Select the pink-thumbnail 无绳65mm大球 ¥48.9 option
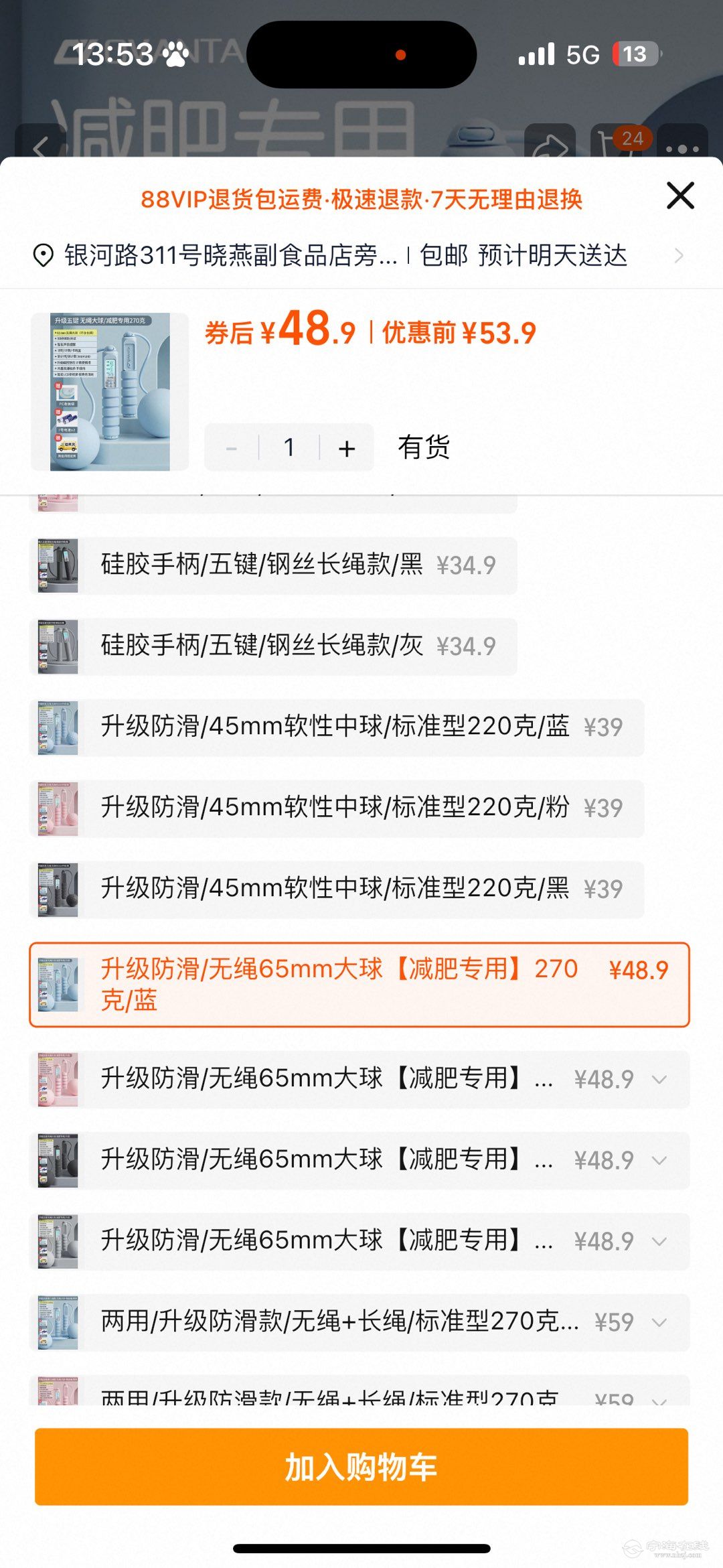This screenshot has height=1568, width=723. pyautogui.click(x=359, y=1079)
